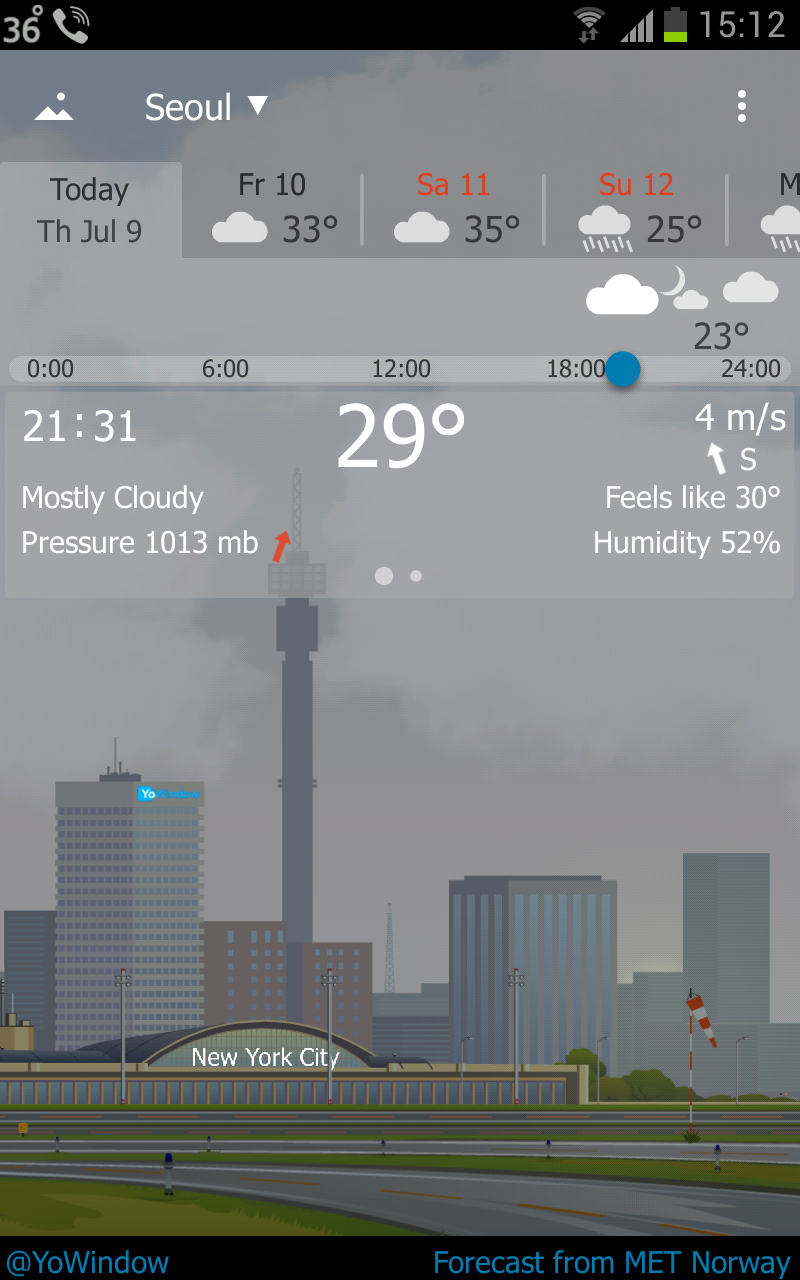Open the Forecast from MET Norway link
This screenshot has width=800, height=1280.
pyautogui.click(x=611, y=1262)
